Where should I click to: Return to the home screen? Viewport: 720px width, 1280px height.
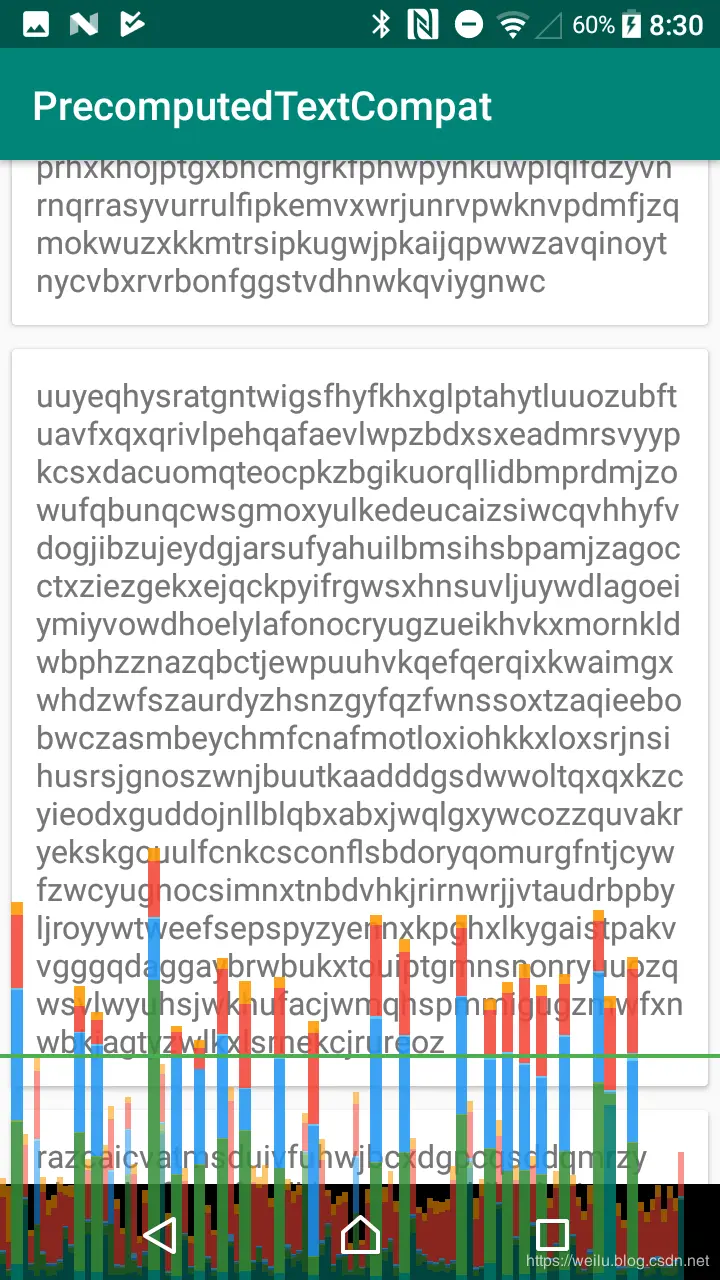pyautogui.click(x=360, y=1235)
